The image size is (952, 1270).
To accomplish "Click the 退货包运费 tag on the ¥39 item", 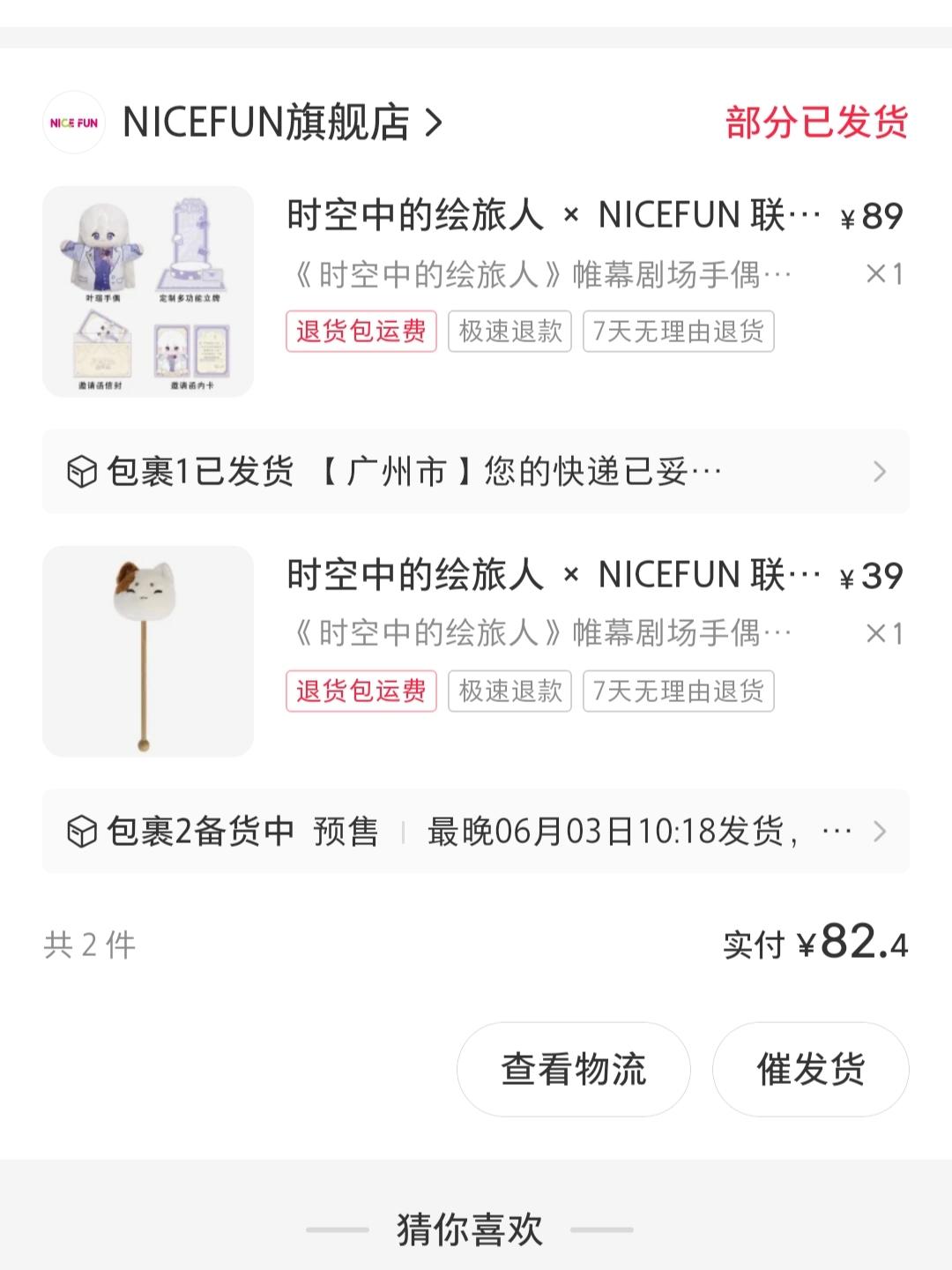I will point(361,692).
